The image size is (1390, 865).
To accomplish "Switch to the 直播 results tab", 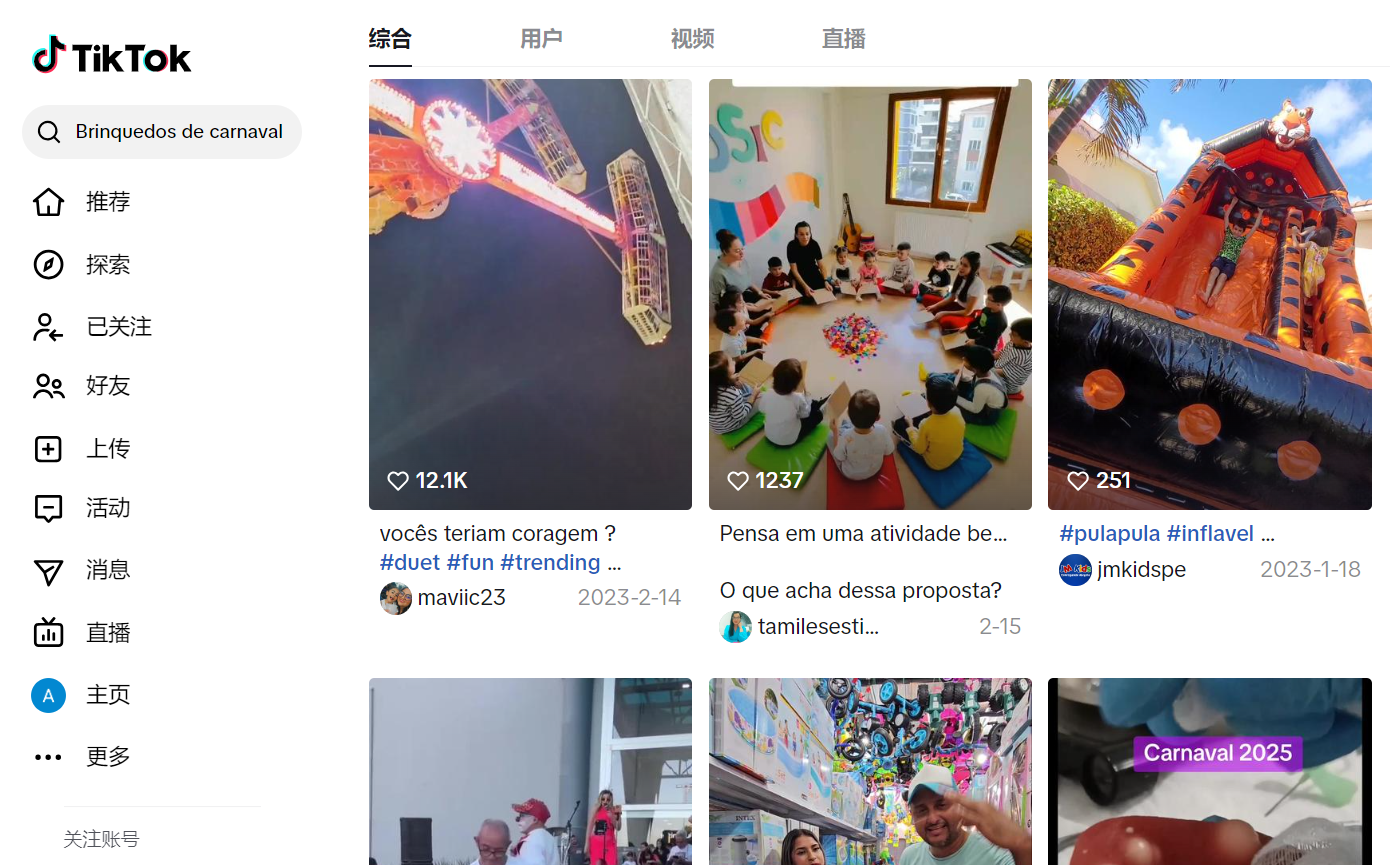I will point(843,40).
